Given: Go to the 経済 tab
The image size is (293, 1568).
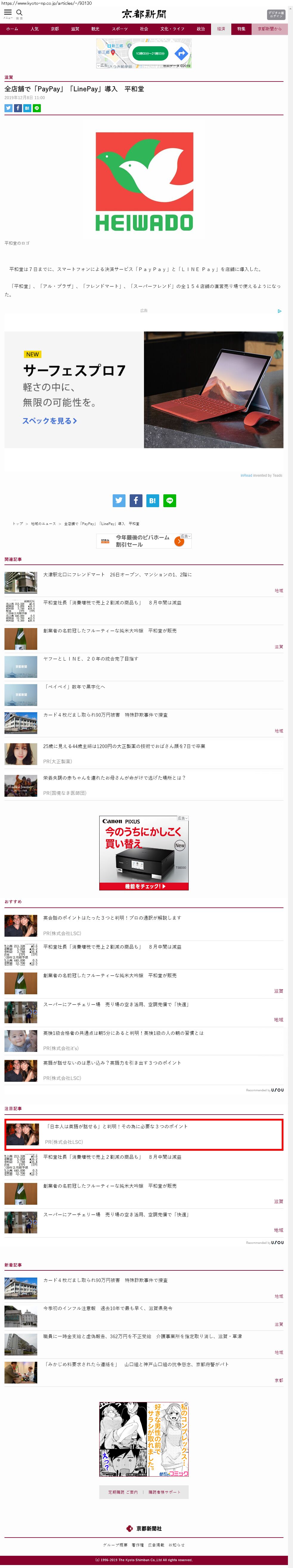Looking at the screenshot, I should [221, 29].
